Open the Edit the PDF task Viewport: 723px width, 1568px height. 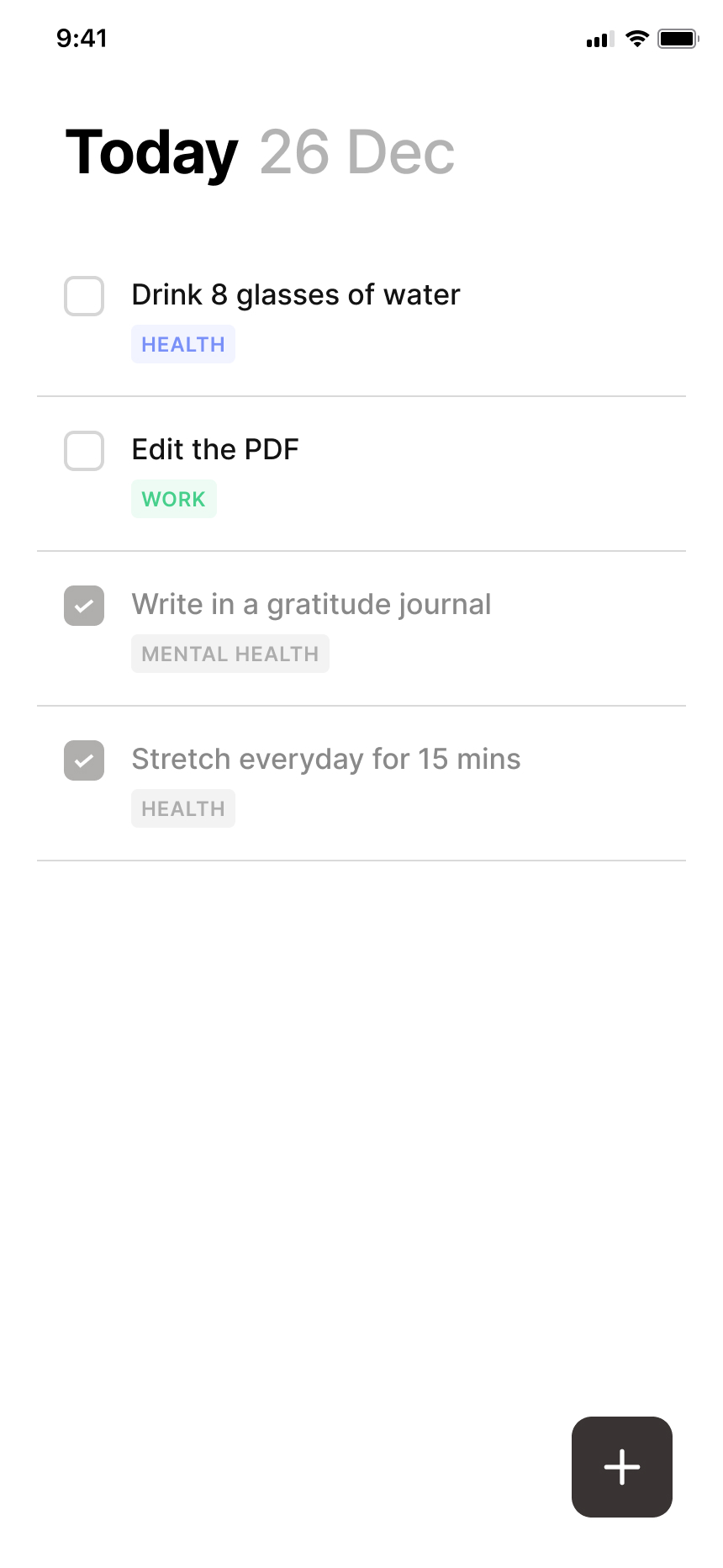215,449
